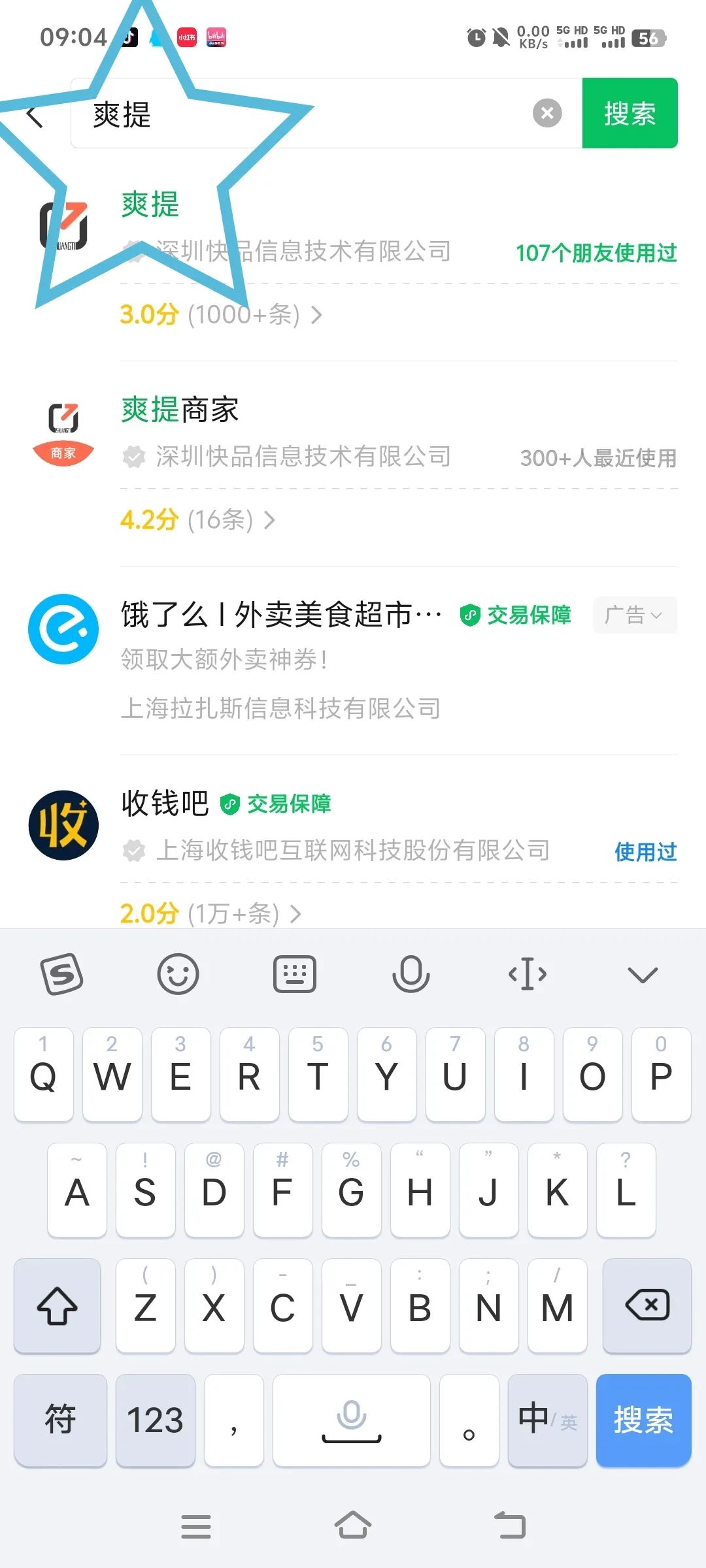Switch to number keypad with 123 key

point(156,1419)
